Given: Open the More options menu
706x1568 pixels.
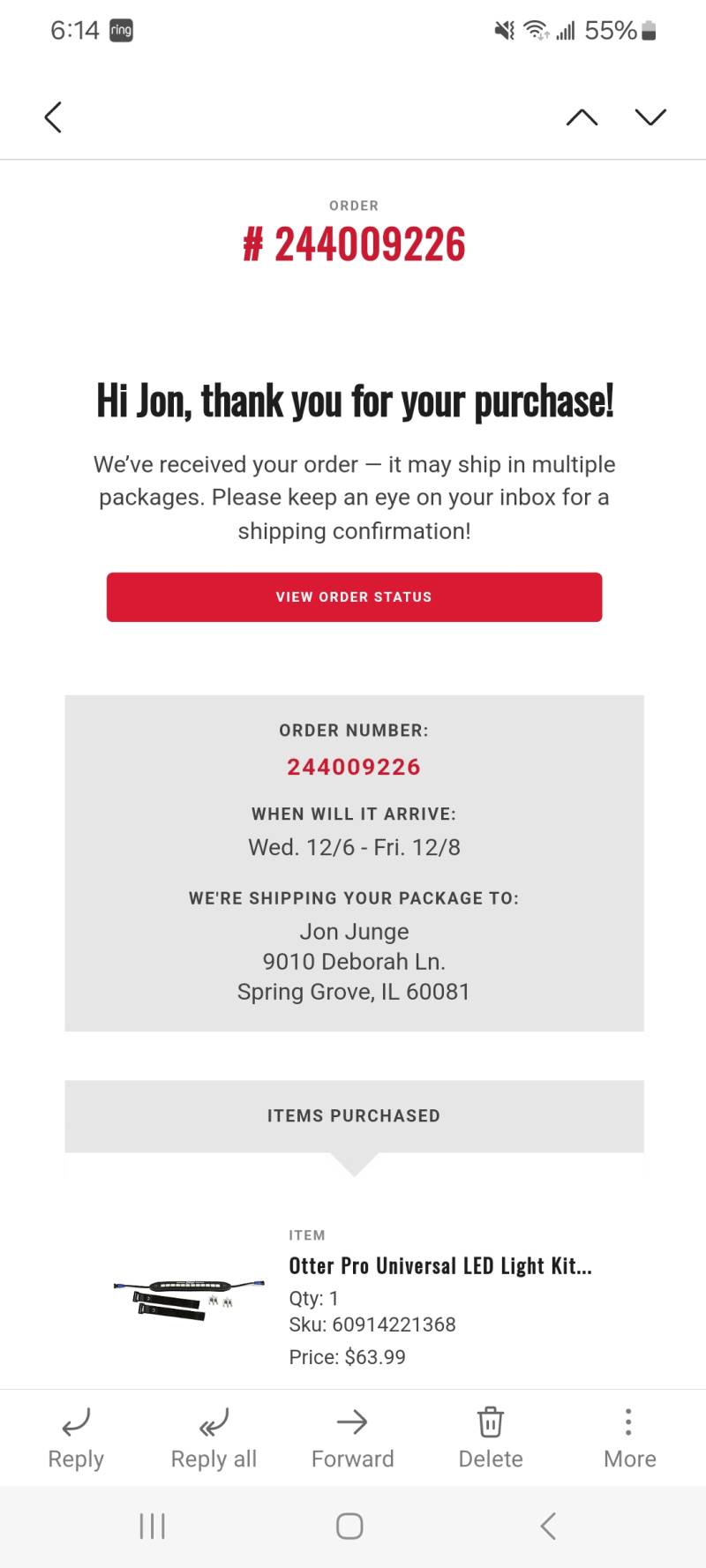Looking at the screenshot, I should [629, 1439].
